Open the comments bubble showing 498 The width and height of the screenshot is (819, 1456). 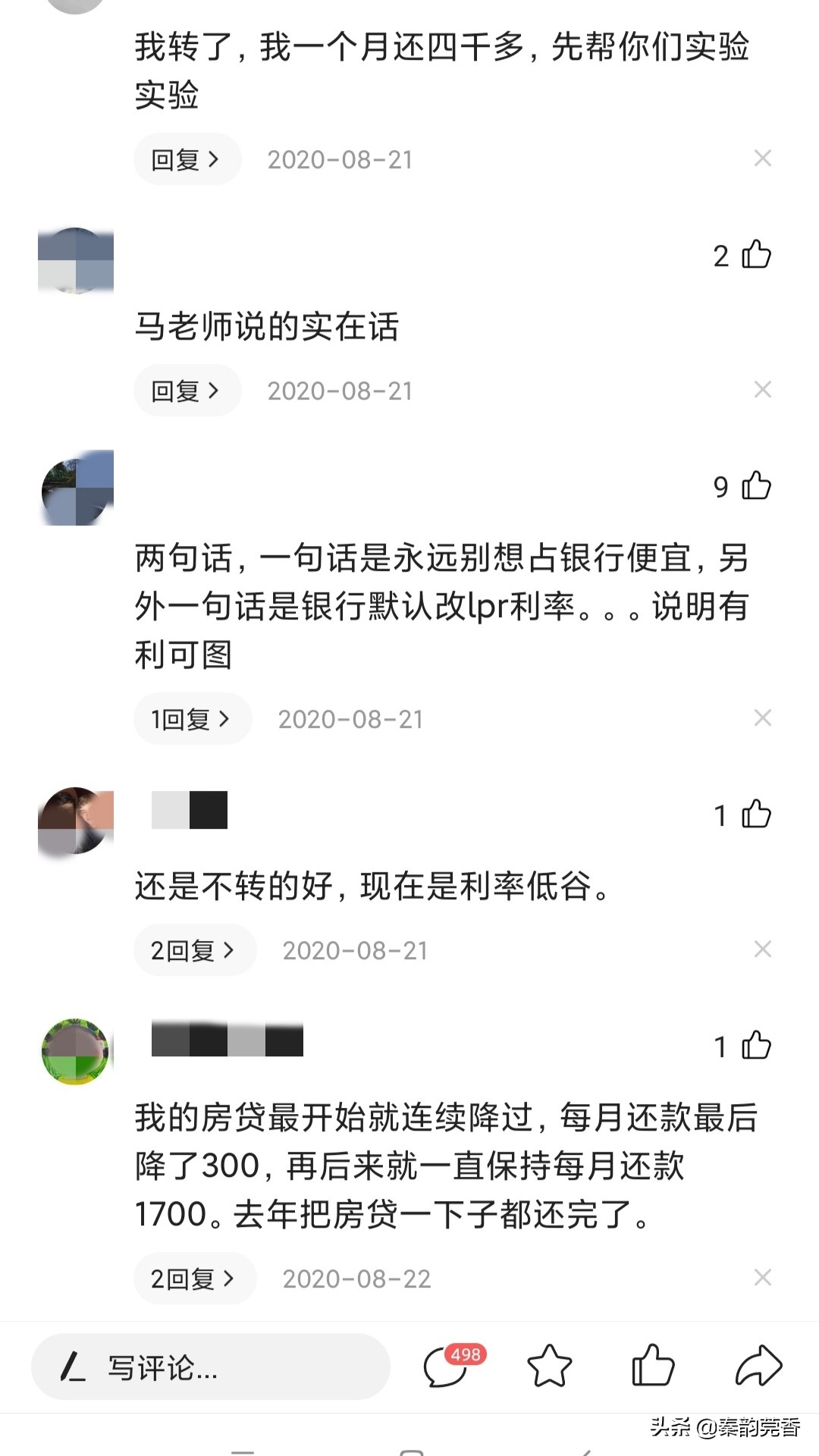[449, 1369]
